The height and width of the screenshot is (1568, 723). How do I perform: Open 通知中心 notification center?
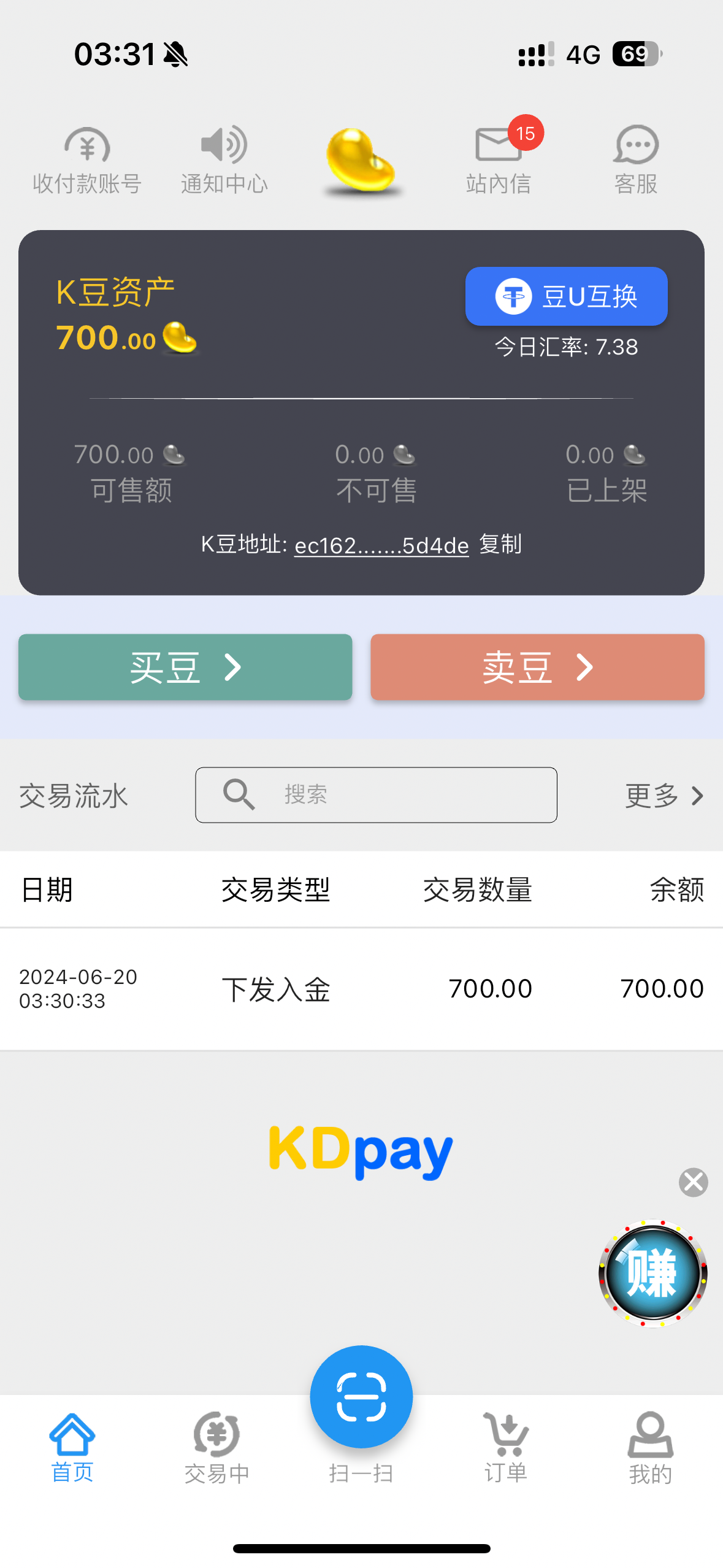pyautogui.click(x=224, y=160)
